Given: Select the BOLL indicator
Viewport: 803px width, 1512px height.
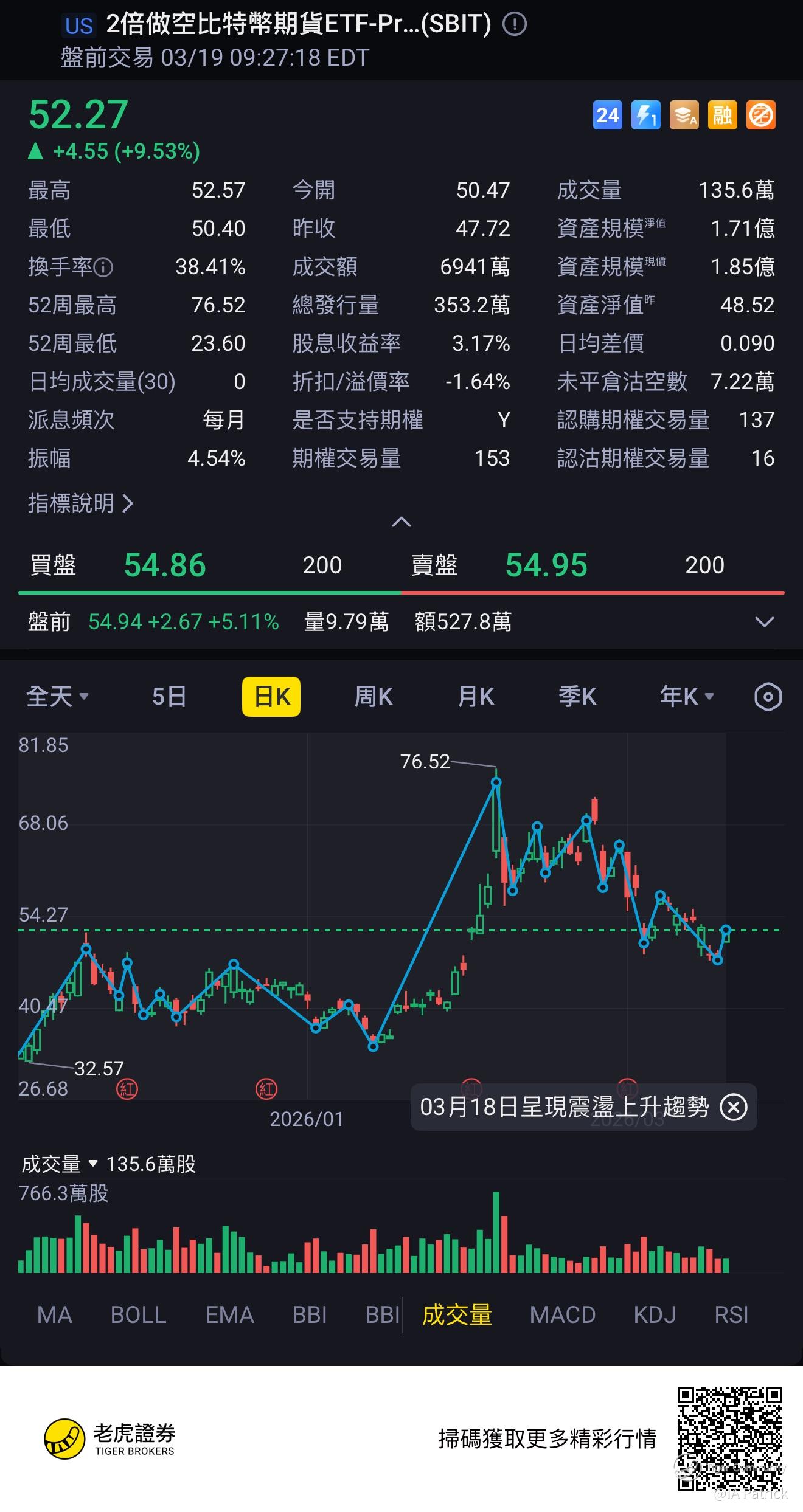Looking at the screenshot, I should click(x=139, y=1315).
